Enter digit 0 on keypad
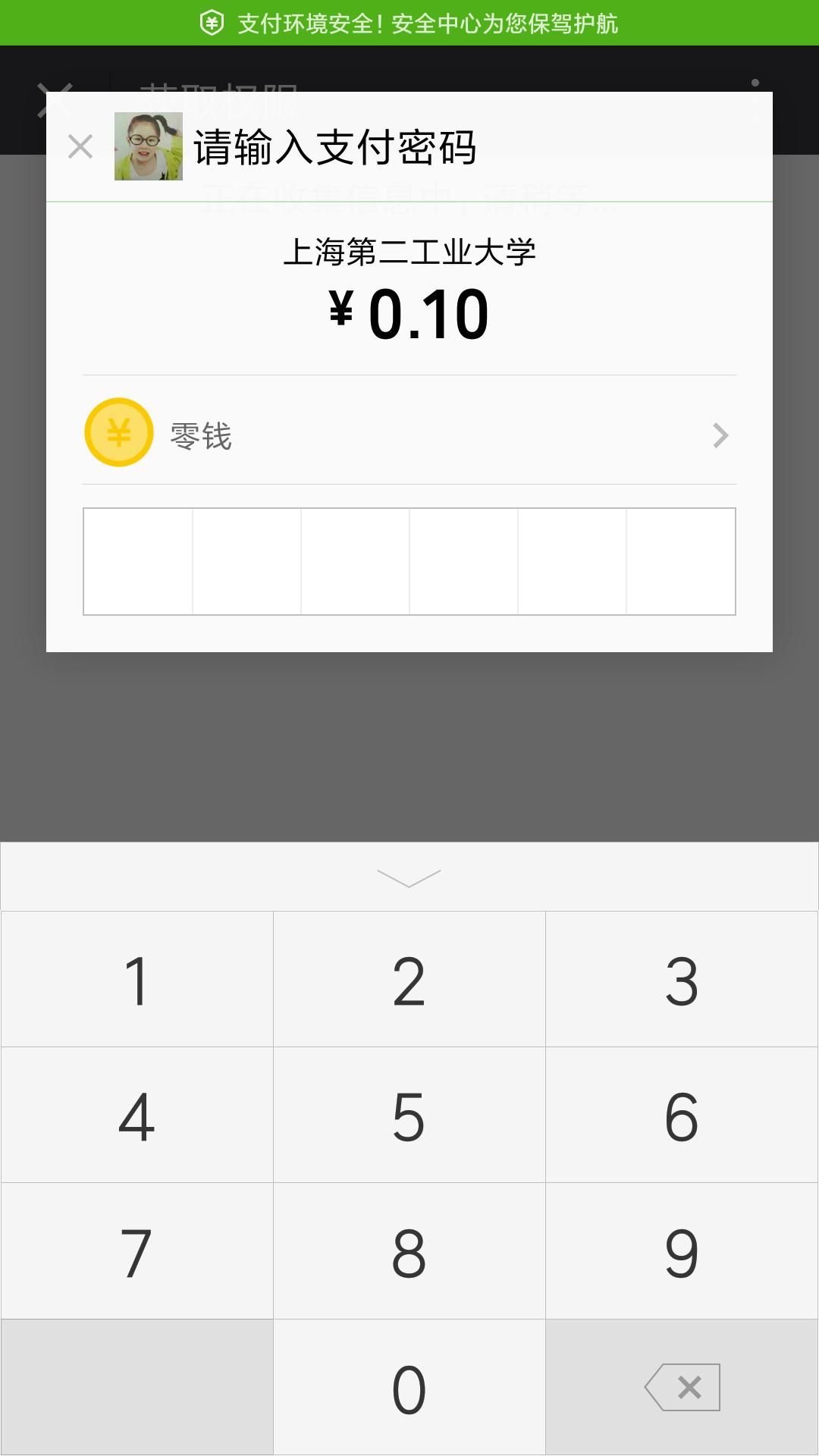This screenshot has width=819, height=1456. [409, 1388]
